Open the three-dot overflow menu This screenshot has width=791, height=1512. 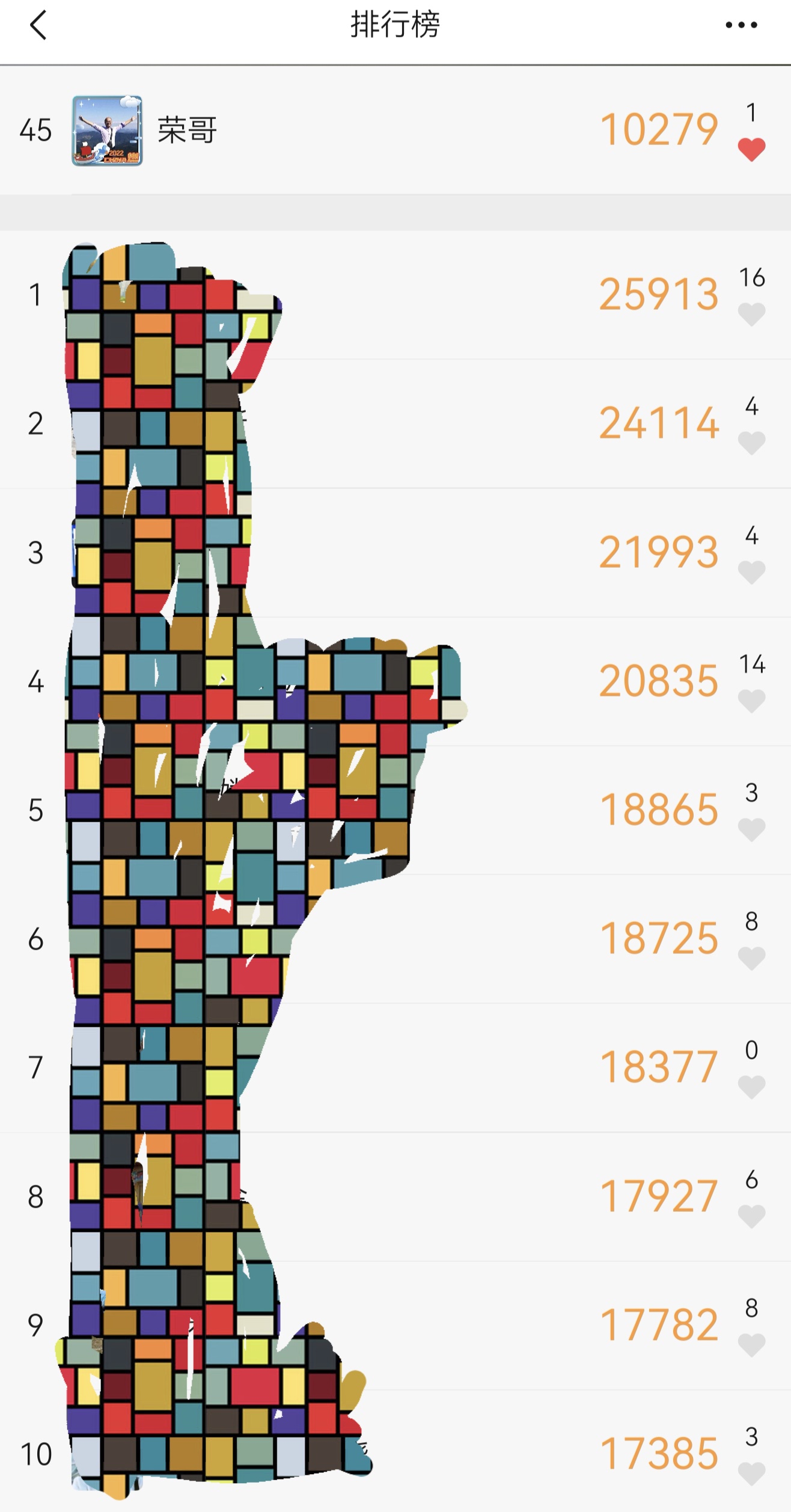tap(741, 25)
